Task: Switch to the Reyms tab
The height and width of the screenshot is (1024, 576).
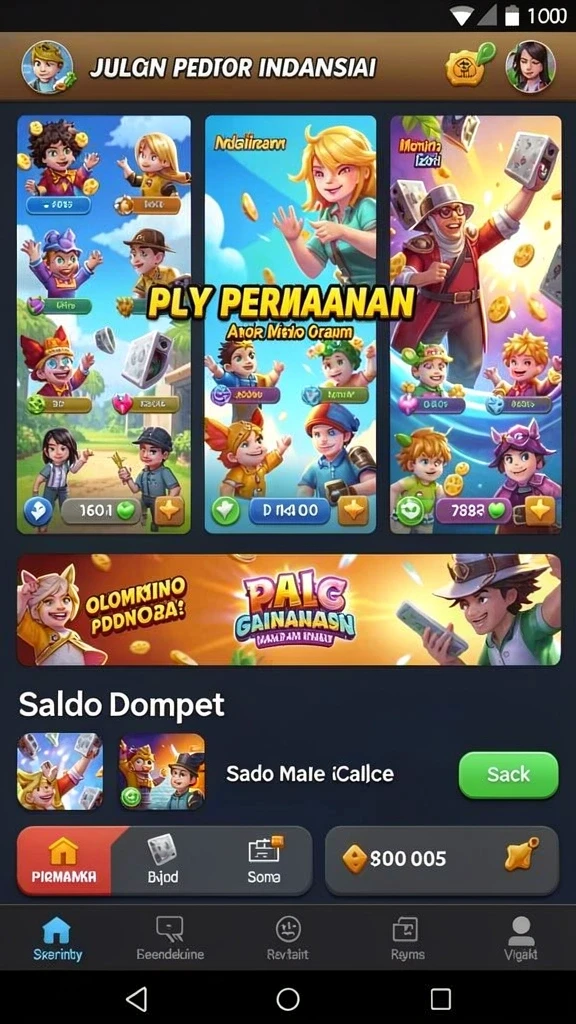Action: (x=408, y=938)
